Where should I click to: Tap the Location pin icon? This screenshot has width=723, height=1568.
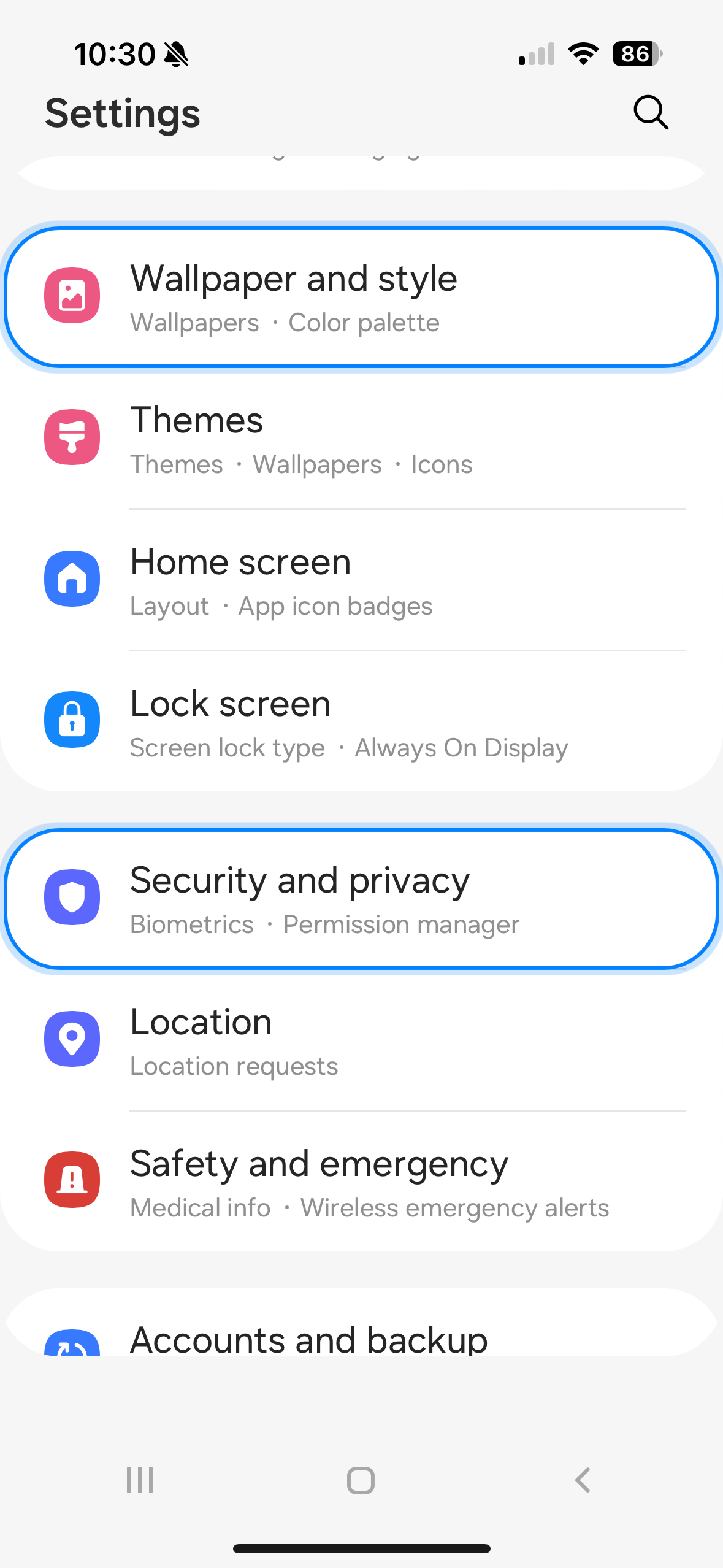pos(72,1039)
